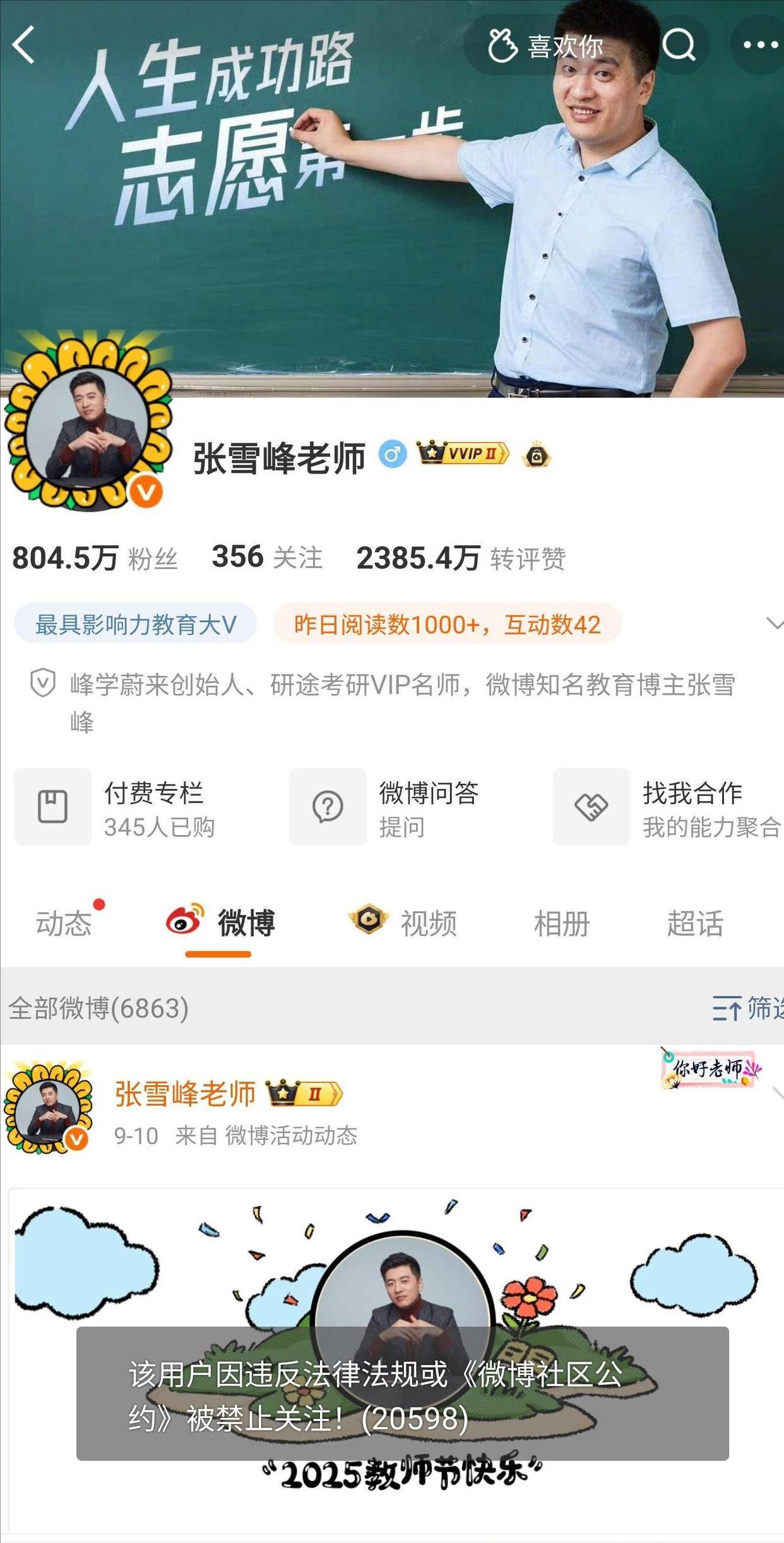Open the 356 关注 following list
Viewport: 784px width, 1543px height.
pos(267,558)
